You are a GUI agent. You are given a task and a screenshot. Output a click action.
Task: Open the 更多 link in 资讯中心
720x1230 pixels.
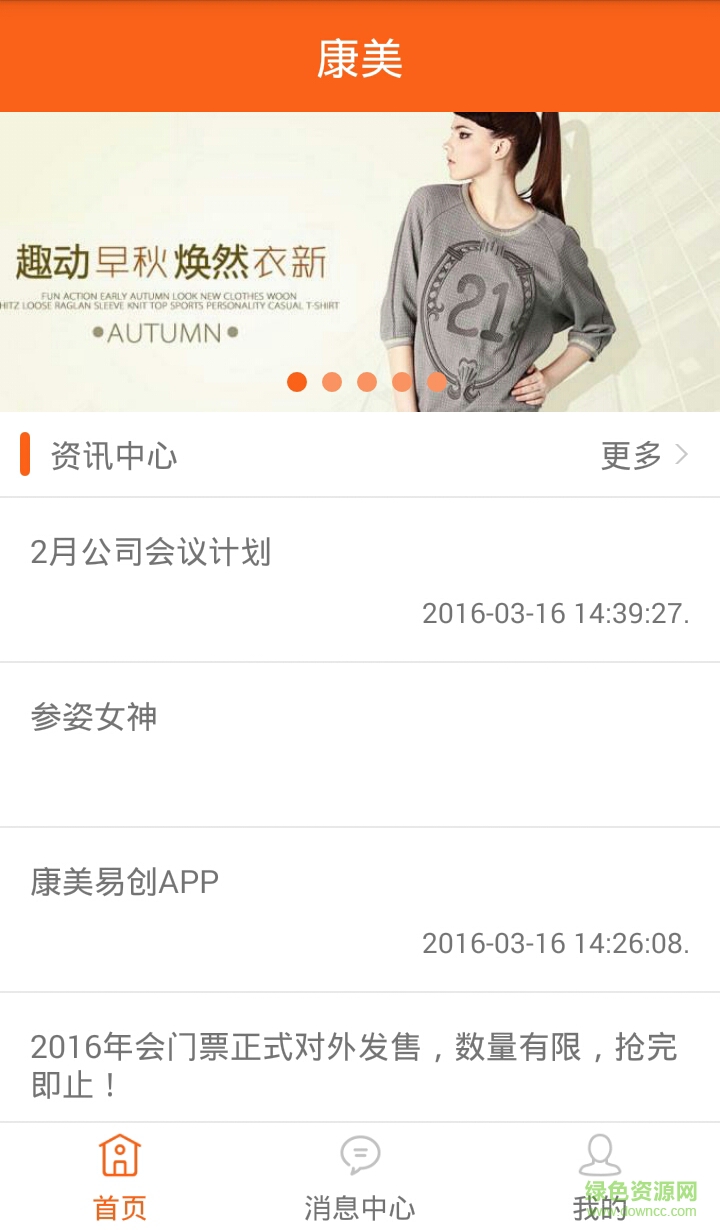point(633,456)
